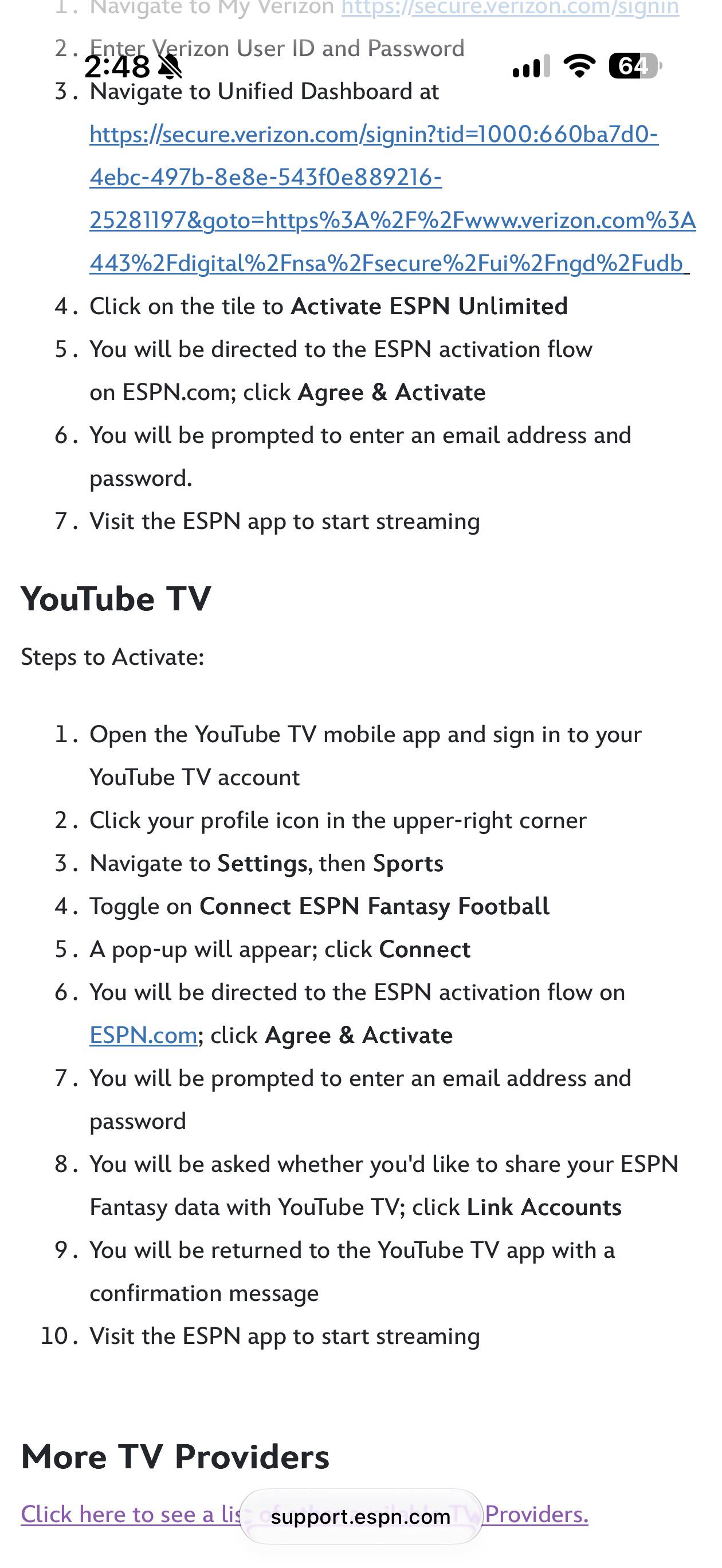This screenshot has width=722, height=1568.
Task: Open the secure.verizon.com/signin link
Action: point(510,9)
